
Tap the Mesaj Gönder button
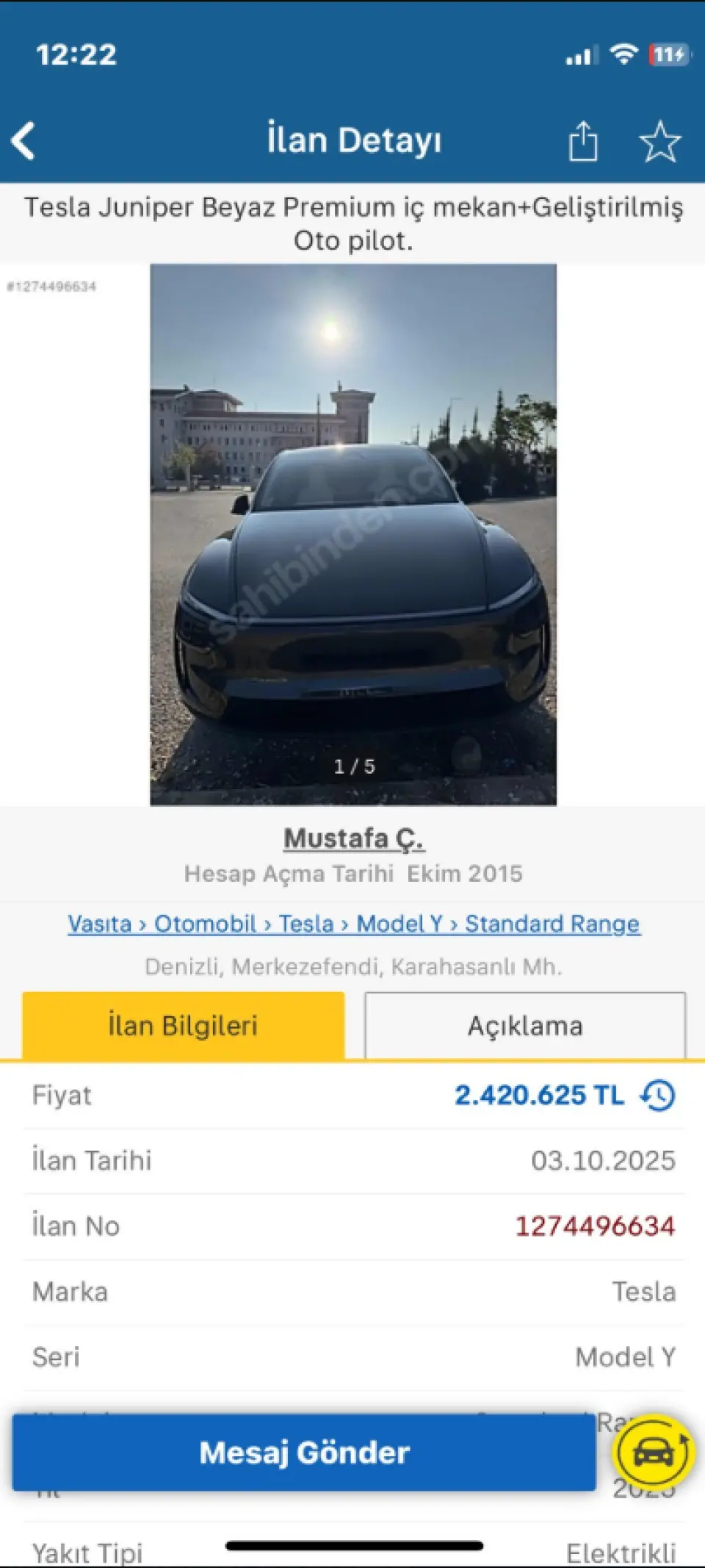[x=304, y=1453]
